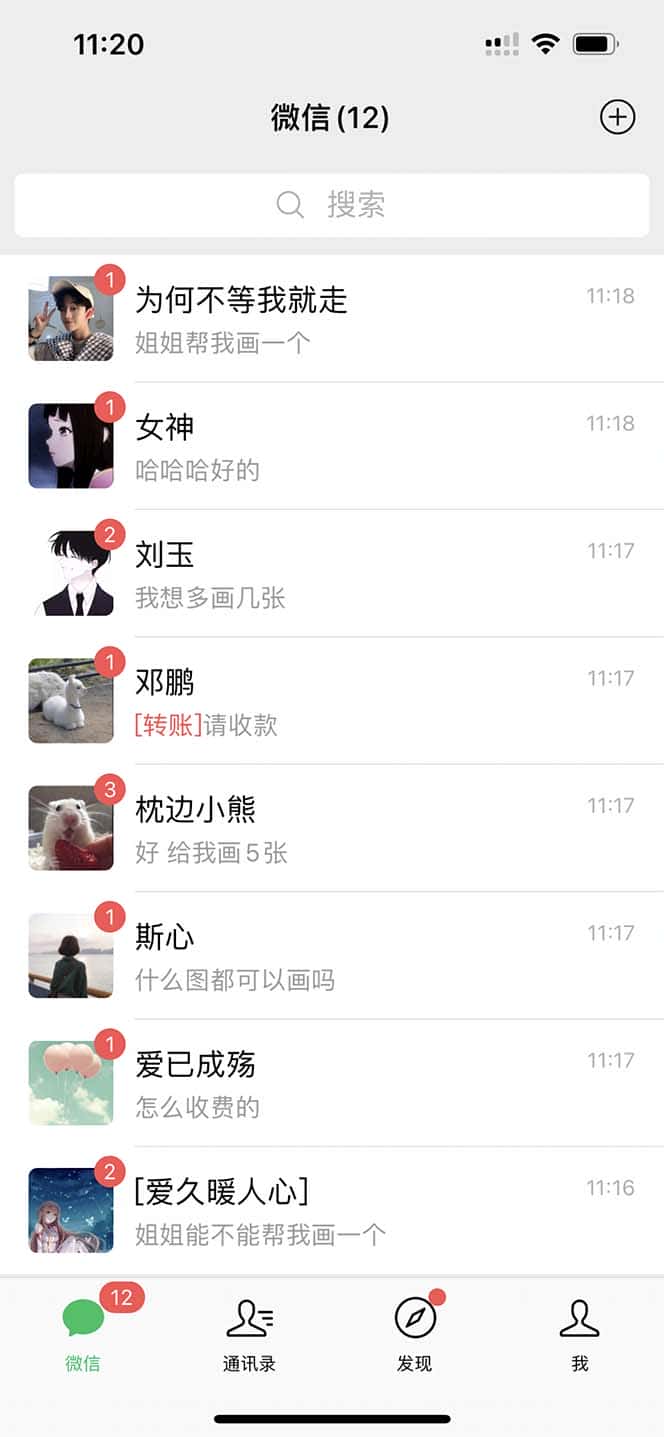Screen dimensions: 664x1437
Task: Switch to the 通讯录 contacts tab
Action: (249, 1334)
